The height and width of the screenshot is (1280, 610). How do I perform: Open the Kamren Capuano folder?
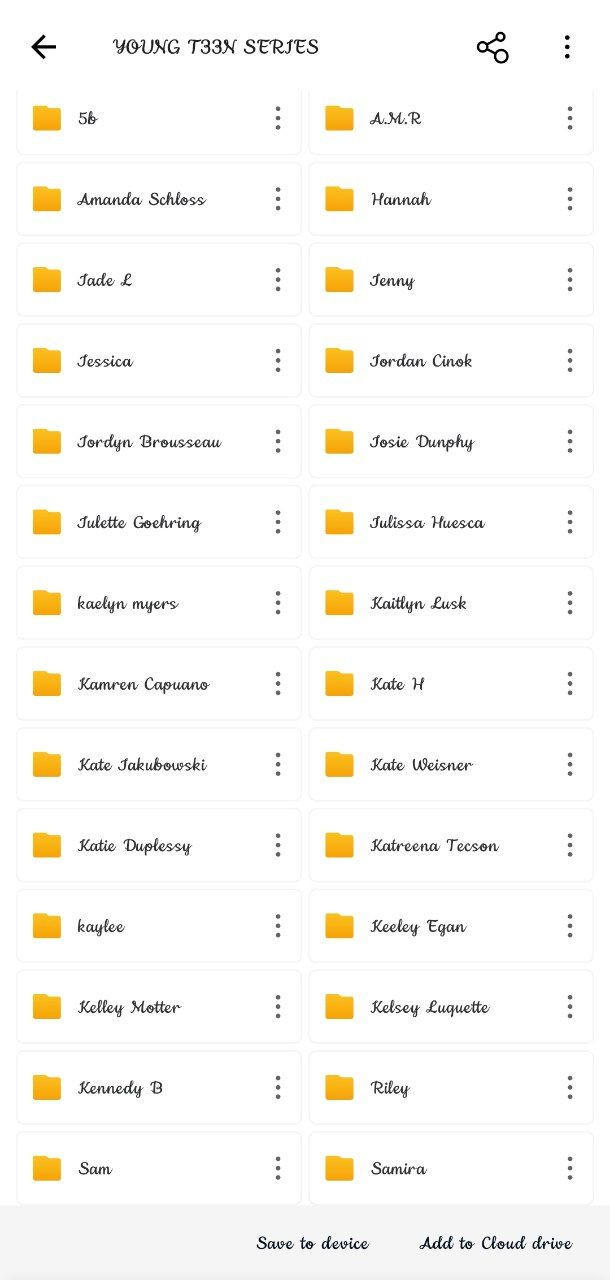point(143,684)
